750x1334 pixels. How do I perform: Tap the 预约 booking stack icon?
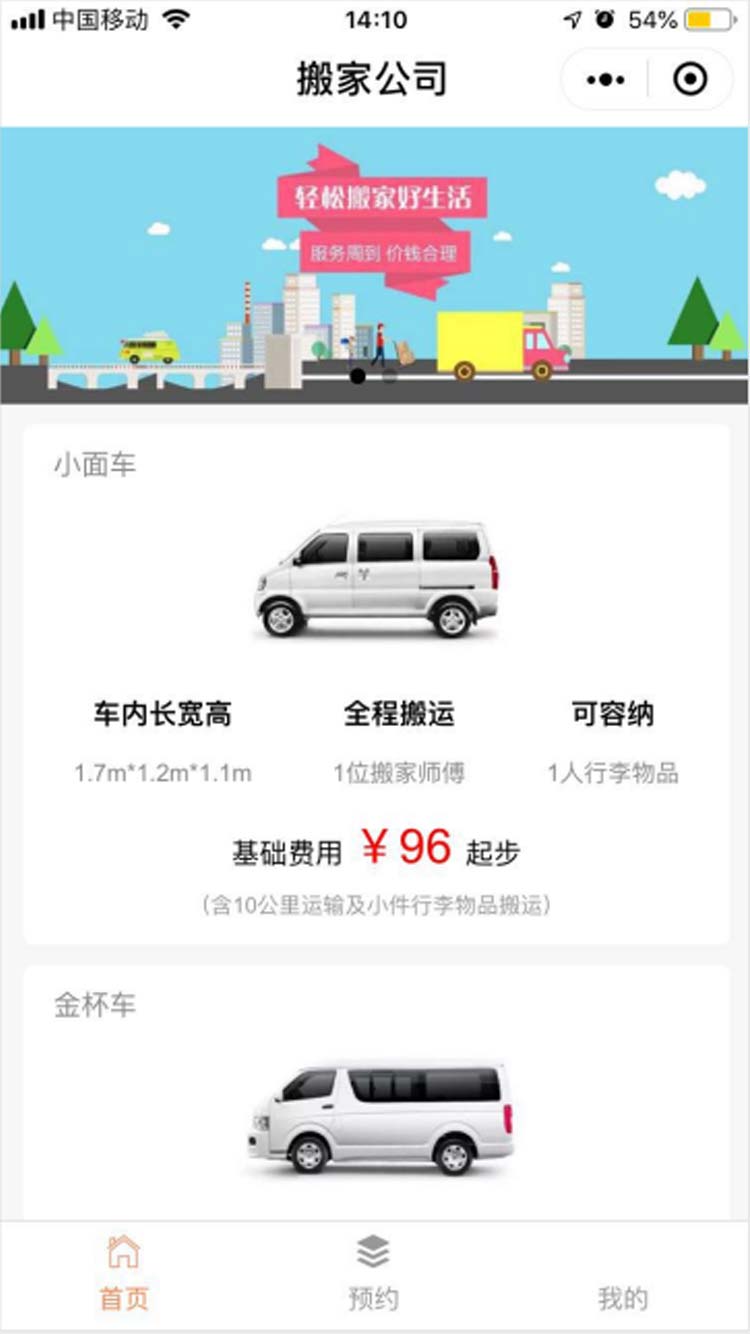[374, 1250]
